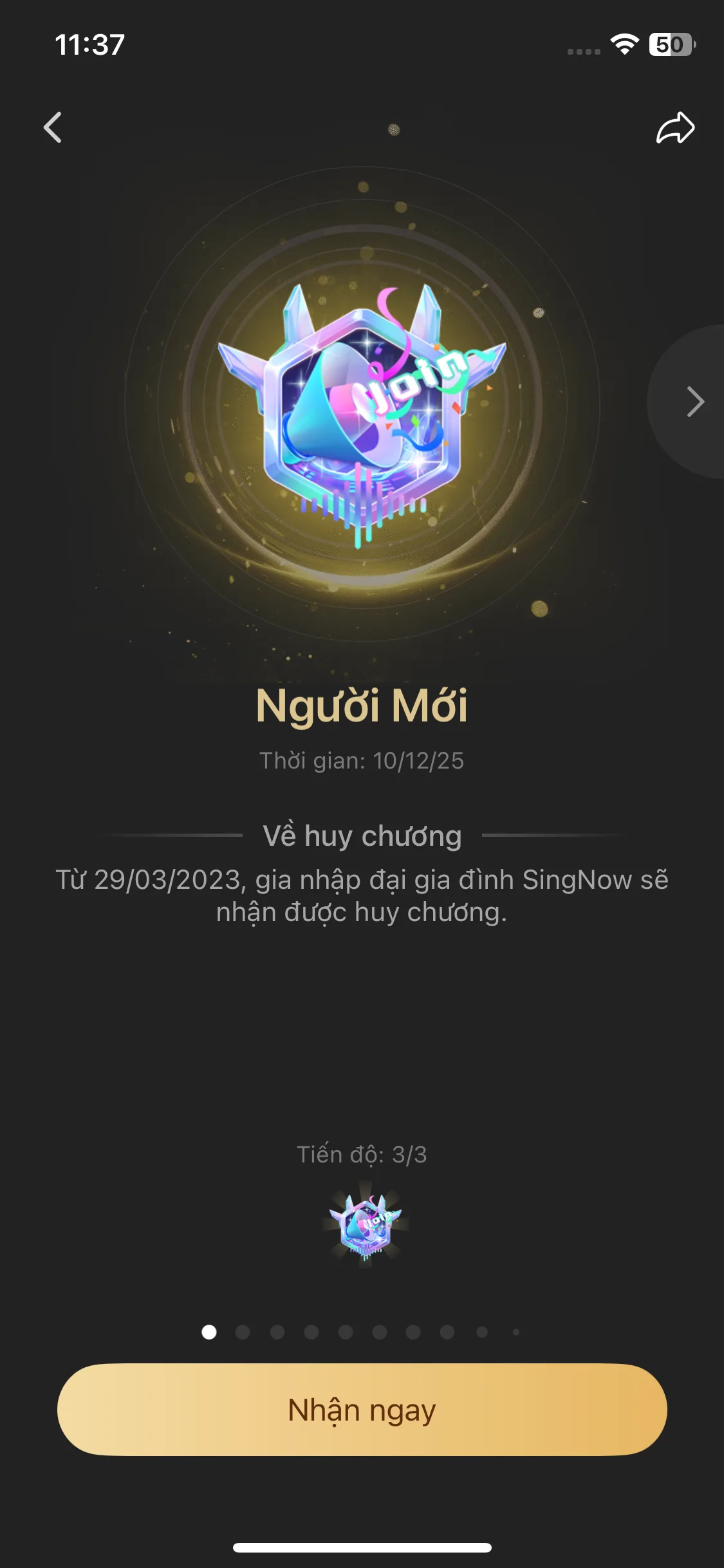Select the small medal under Tiến độ
724x1568 pixels.
point(365,1225)
